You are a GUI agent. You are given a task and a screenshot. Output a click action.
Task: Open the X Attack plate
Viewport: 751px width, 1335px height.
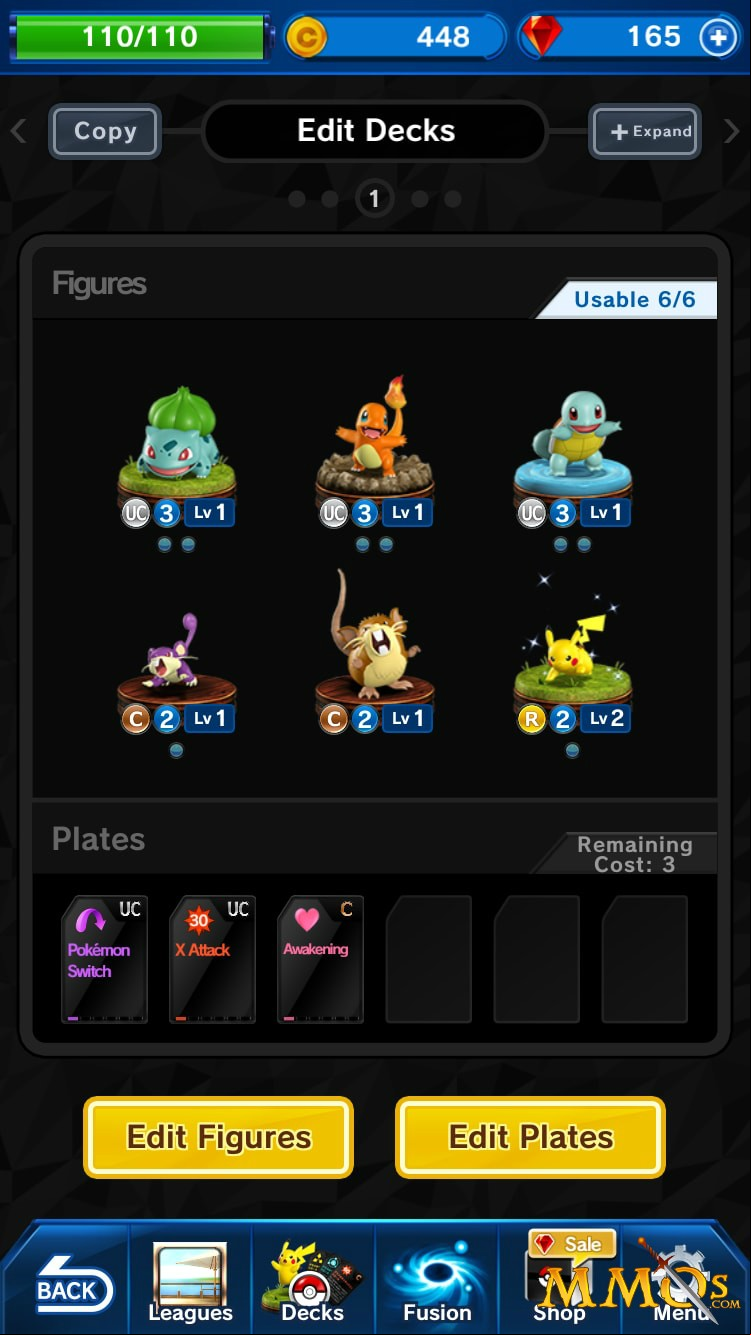pos(212,959)
